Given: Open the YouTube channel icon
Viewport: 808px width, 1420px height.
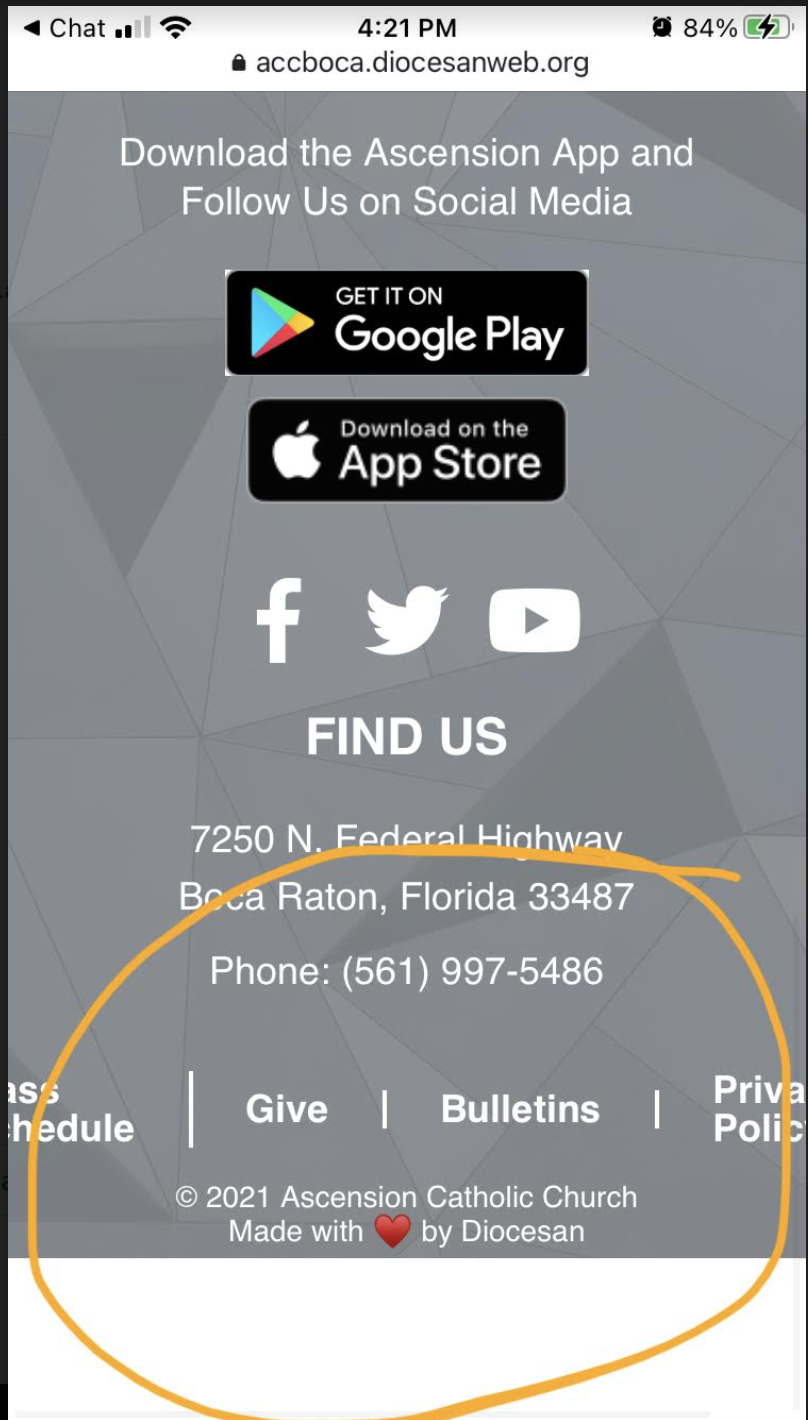Looking at the screenshot, I should click(534, 620).
